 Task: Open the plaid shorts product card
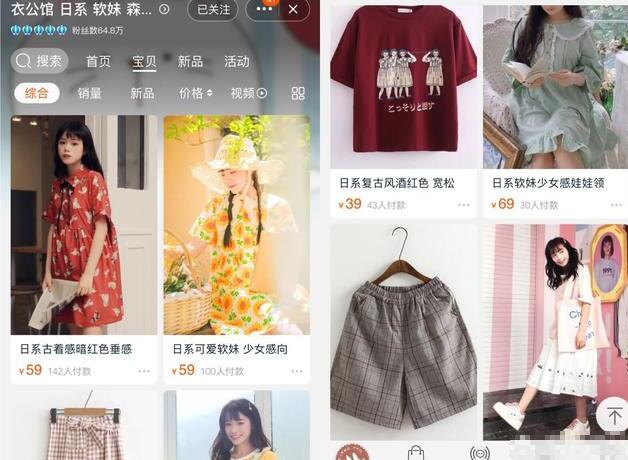[403, 330]
